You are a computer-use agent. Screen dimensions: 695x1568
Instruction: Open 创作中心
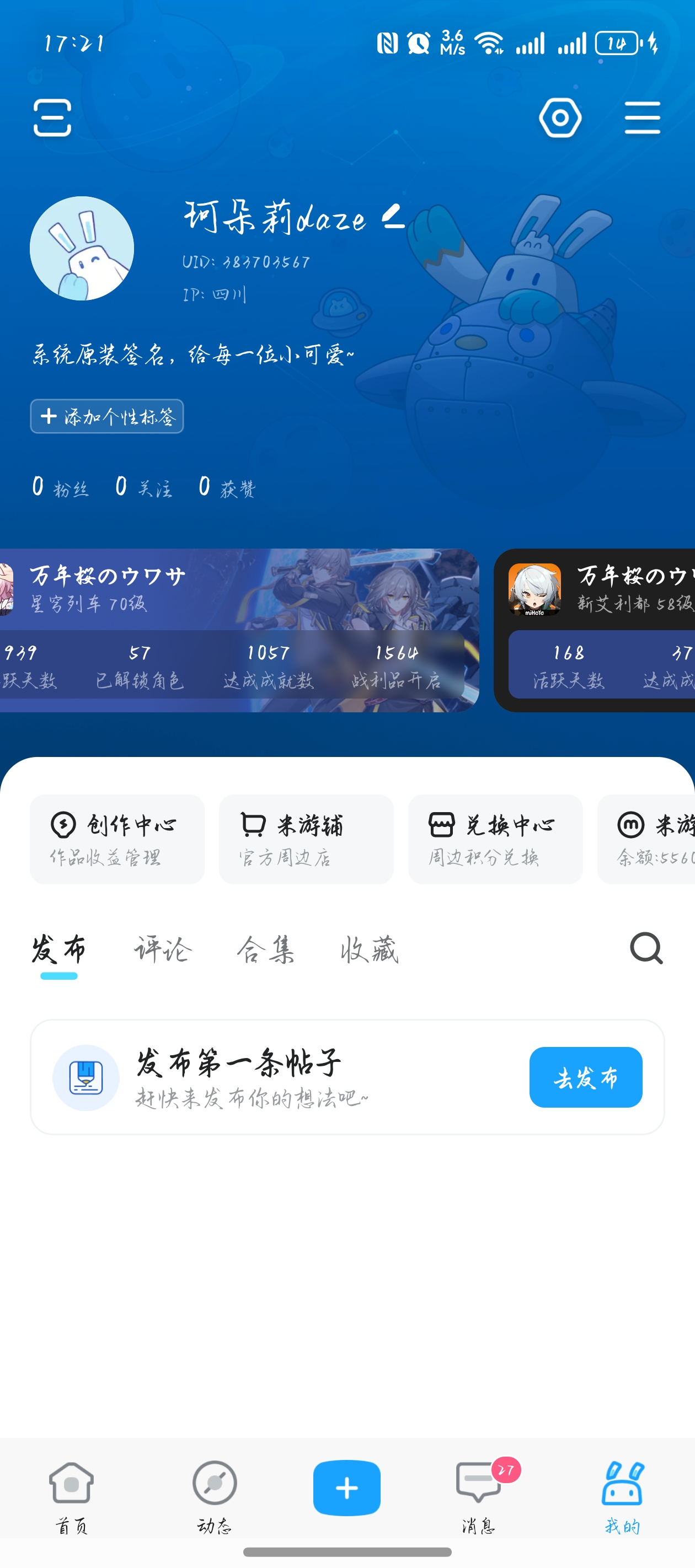pyautogui.click(x=117, y=839)
